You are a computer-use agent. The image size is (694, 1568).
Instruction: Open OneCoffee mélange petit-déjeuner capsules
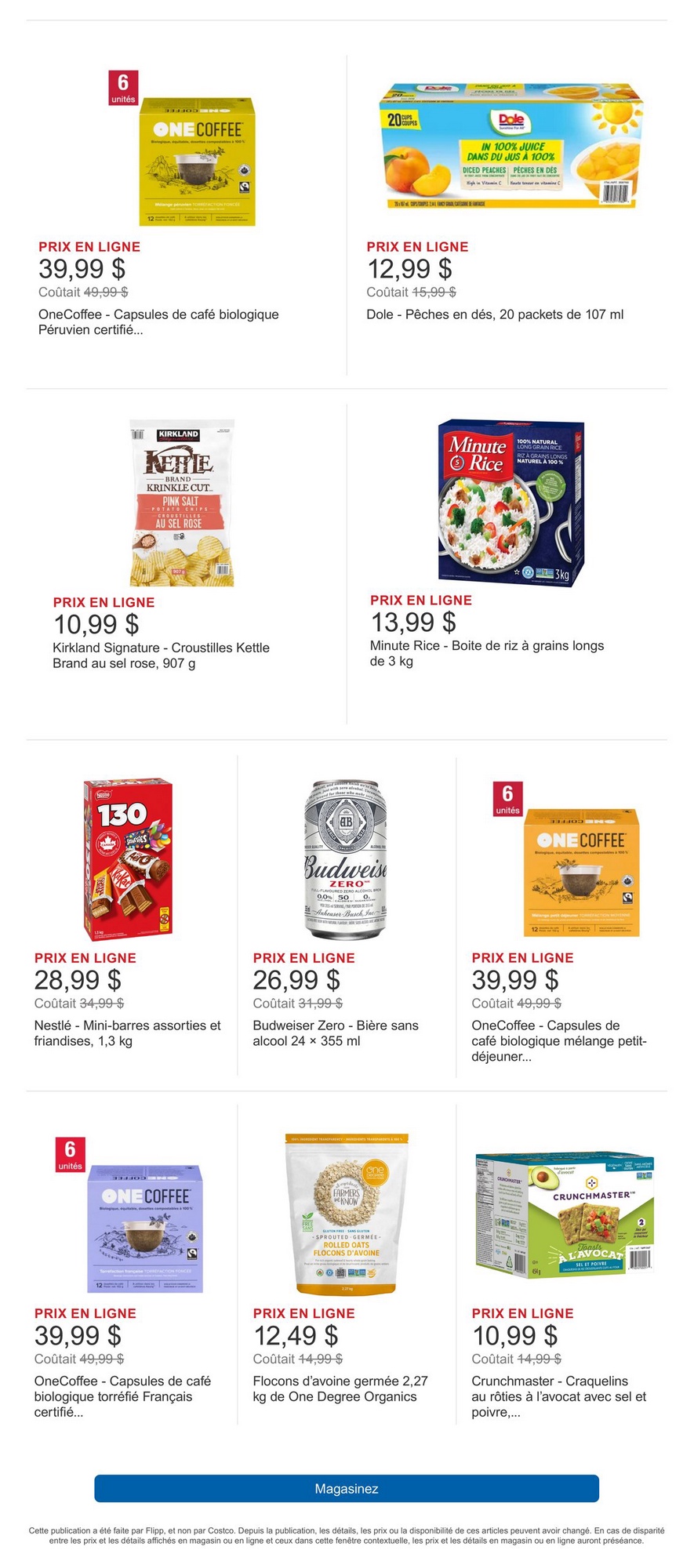tap(580, 870)
